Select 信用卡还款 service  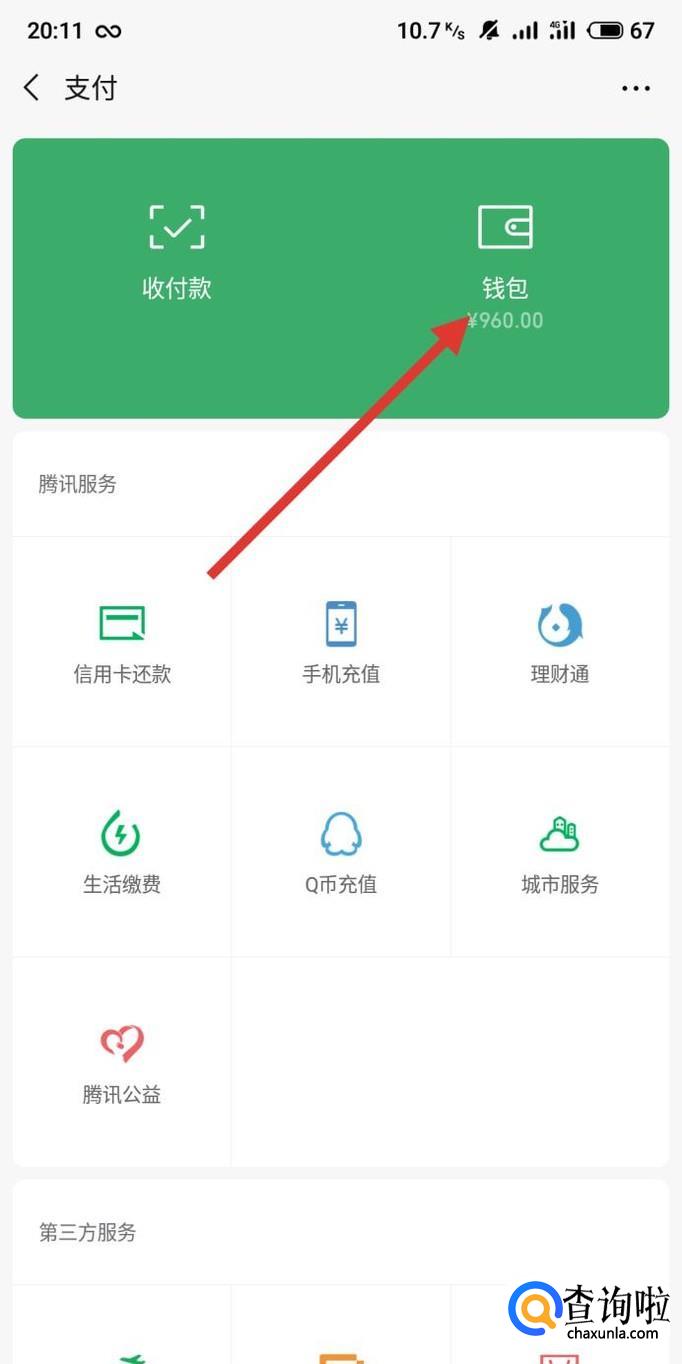click(x=122, y=642)
